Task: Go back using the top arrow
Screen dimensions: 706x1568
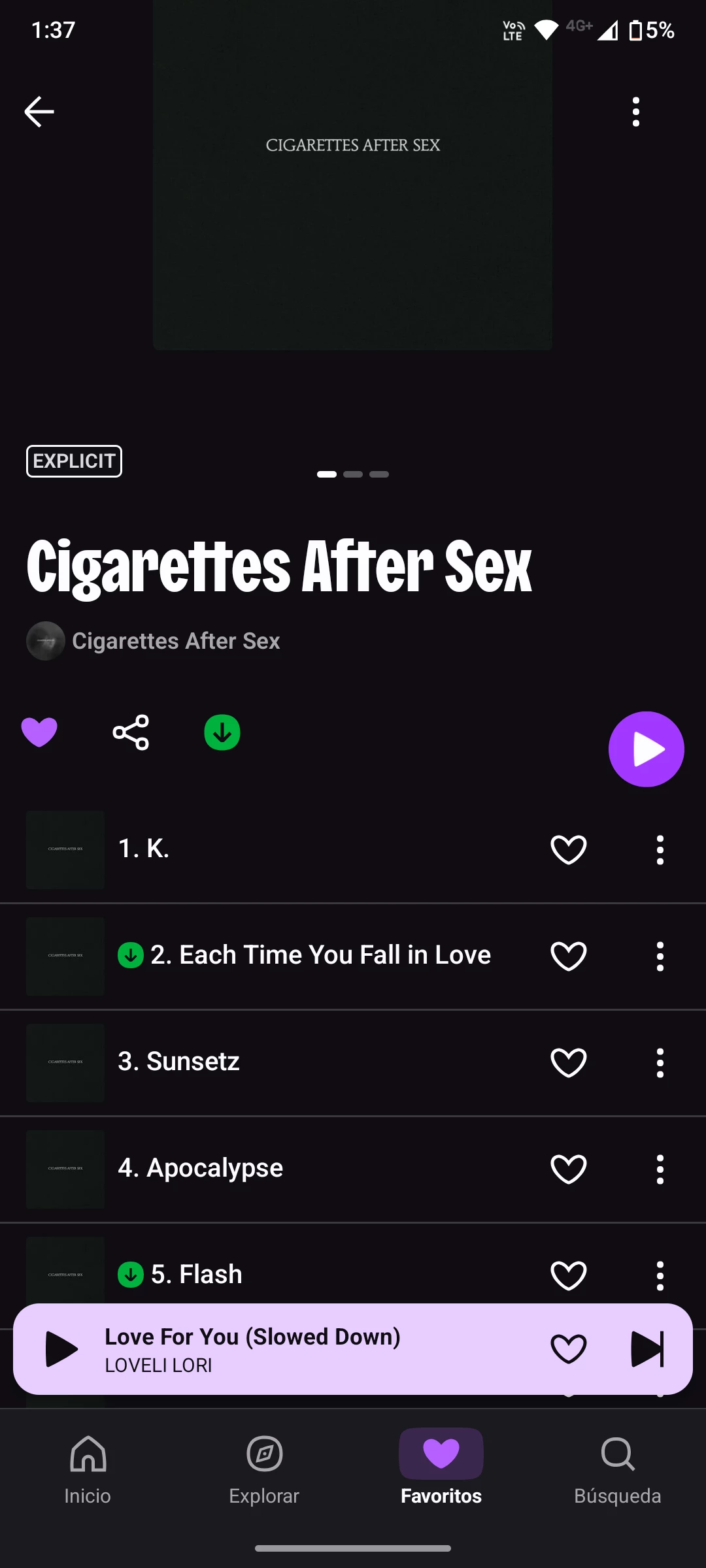Action: click(x=39, y=112)
